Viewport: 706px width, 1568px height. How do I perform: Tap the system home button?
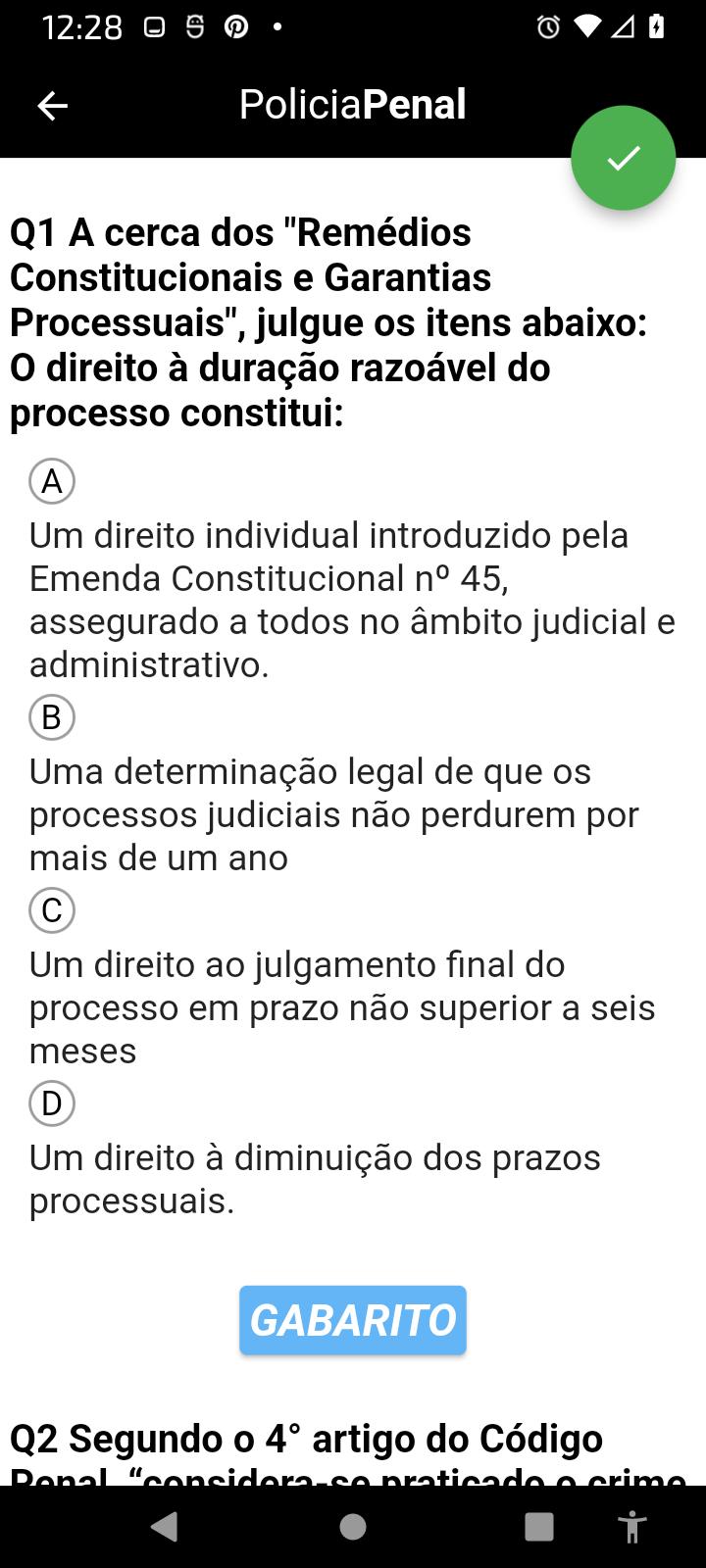(353, 1527)
